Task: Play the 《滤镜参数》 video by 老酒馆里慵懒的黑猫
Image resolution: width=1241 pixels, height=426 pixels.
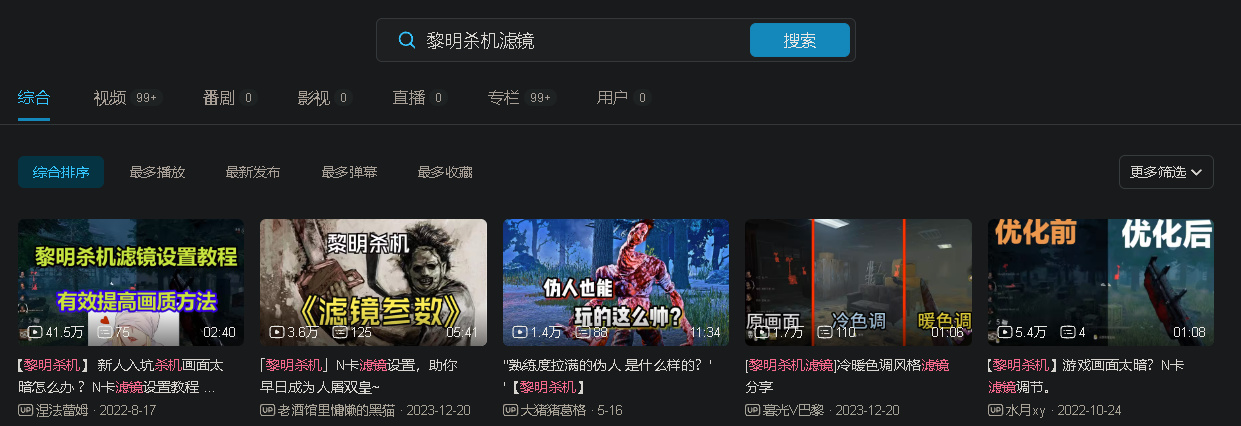Action: click(x=373, y=282)
